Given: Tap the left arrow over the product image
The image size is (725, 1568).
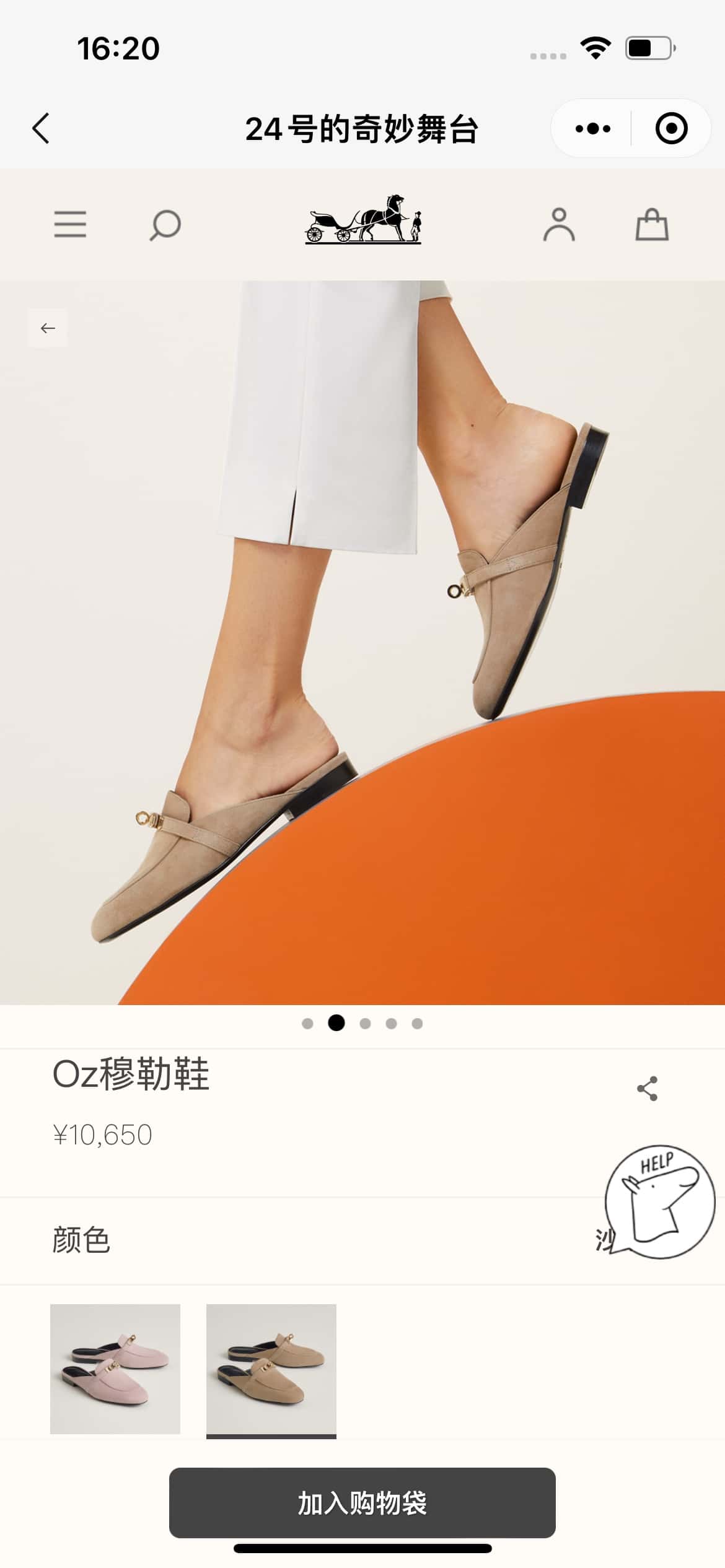Looking at the screenshot, I should pos(48,328).
